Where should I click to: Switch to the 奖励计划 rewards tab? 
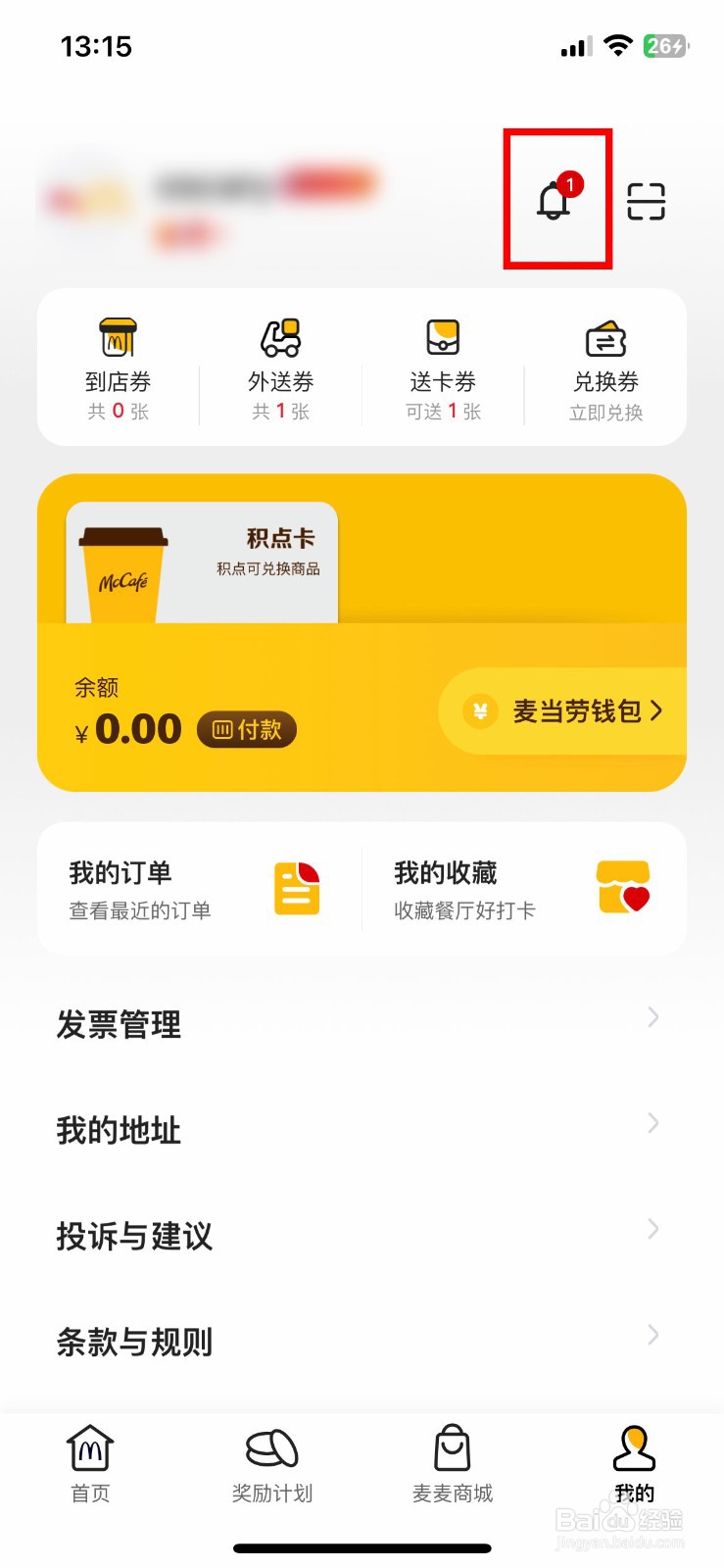point(271,1465)
